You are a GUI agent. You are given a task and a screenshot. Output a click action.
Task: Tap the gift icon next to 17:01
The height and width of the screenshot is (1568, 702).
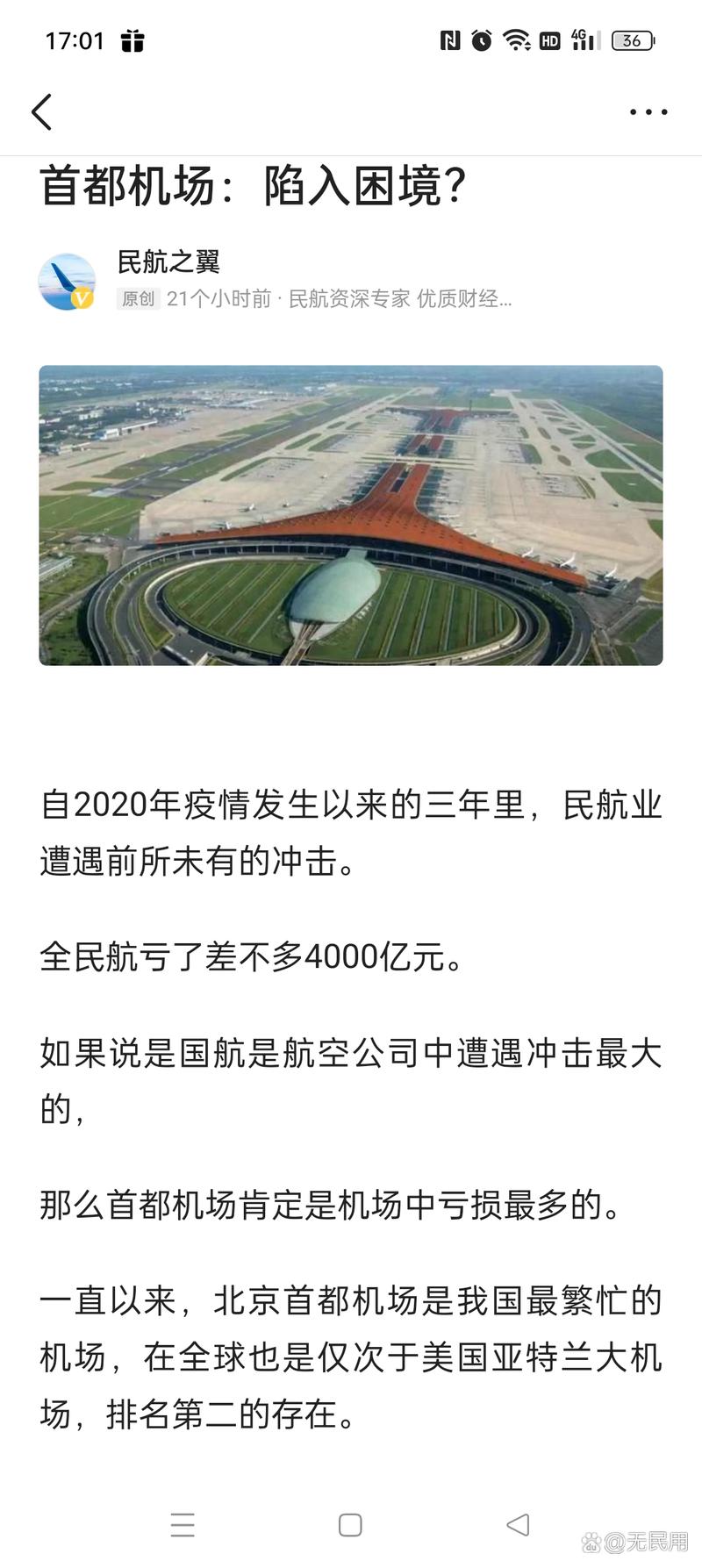(x=133, y=40)
